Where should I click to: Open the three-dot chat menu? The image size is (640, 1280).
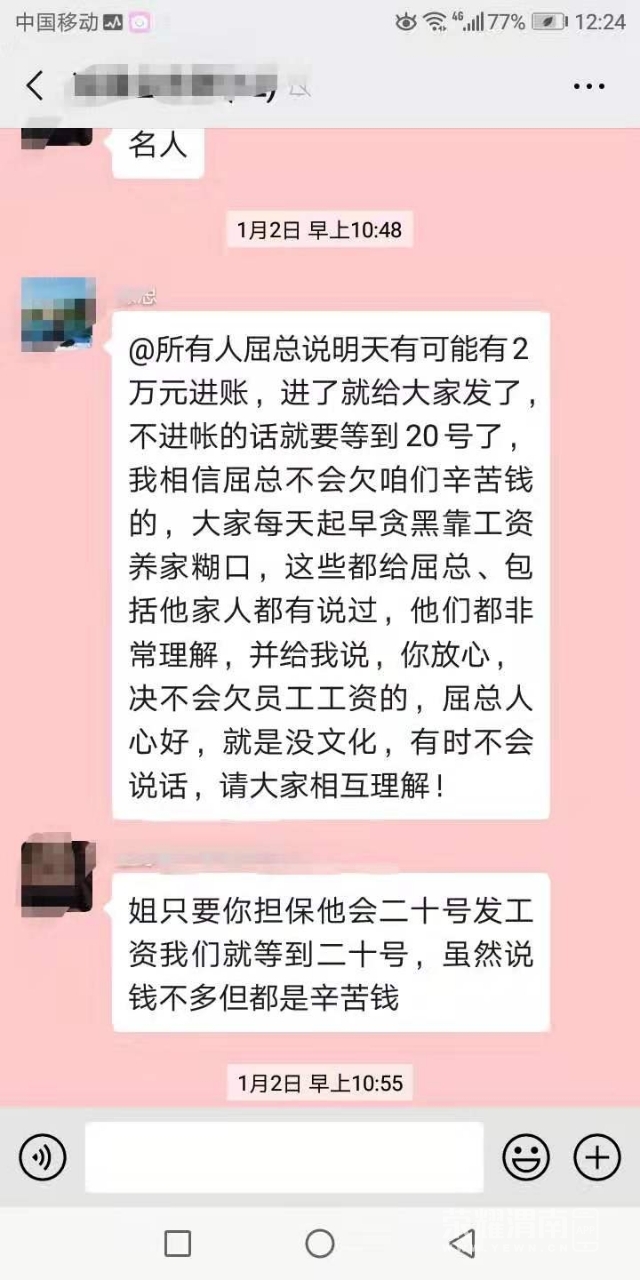[x=589, y=86]
